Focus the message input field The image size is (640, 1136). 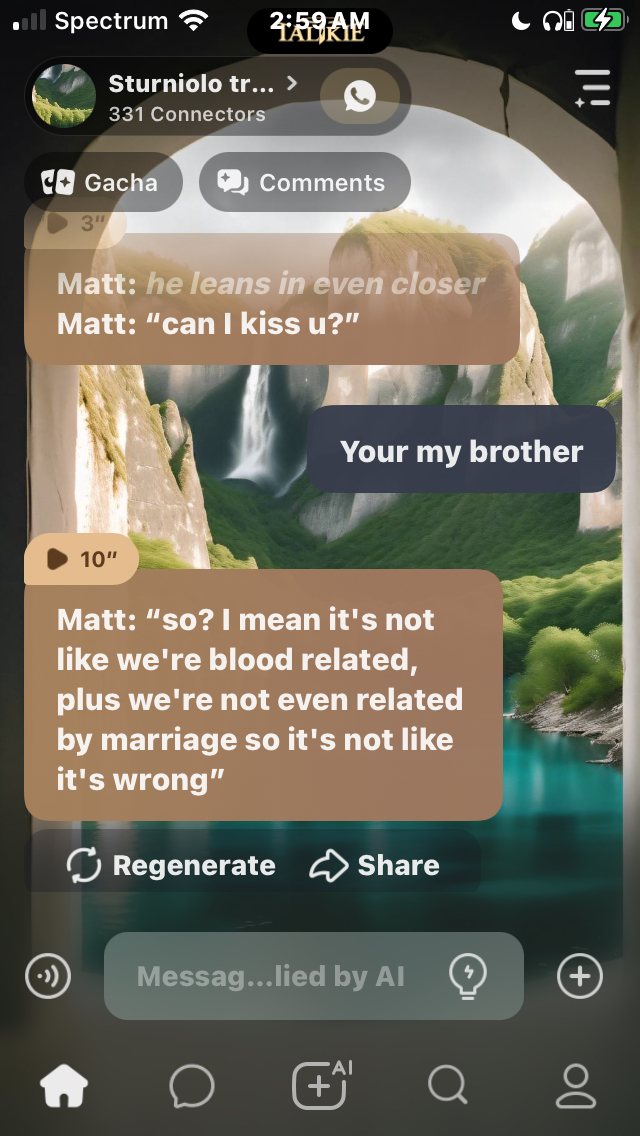click(270, 976)
